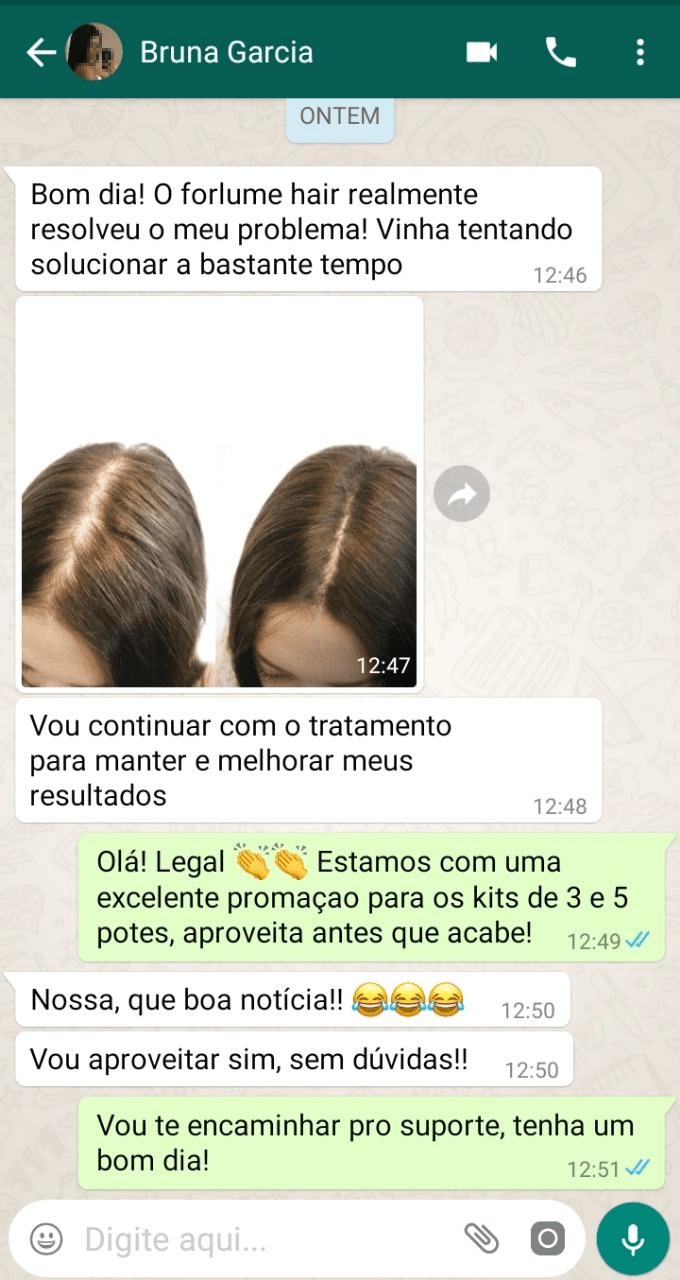Screen dimensions: 680x1280
Task: Open the overflow menu
Action: (640, 52)
